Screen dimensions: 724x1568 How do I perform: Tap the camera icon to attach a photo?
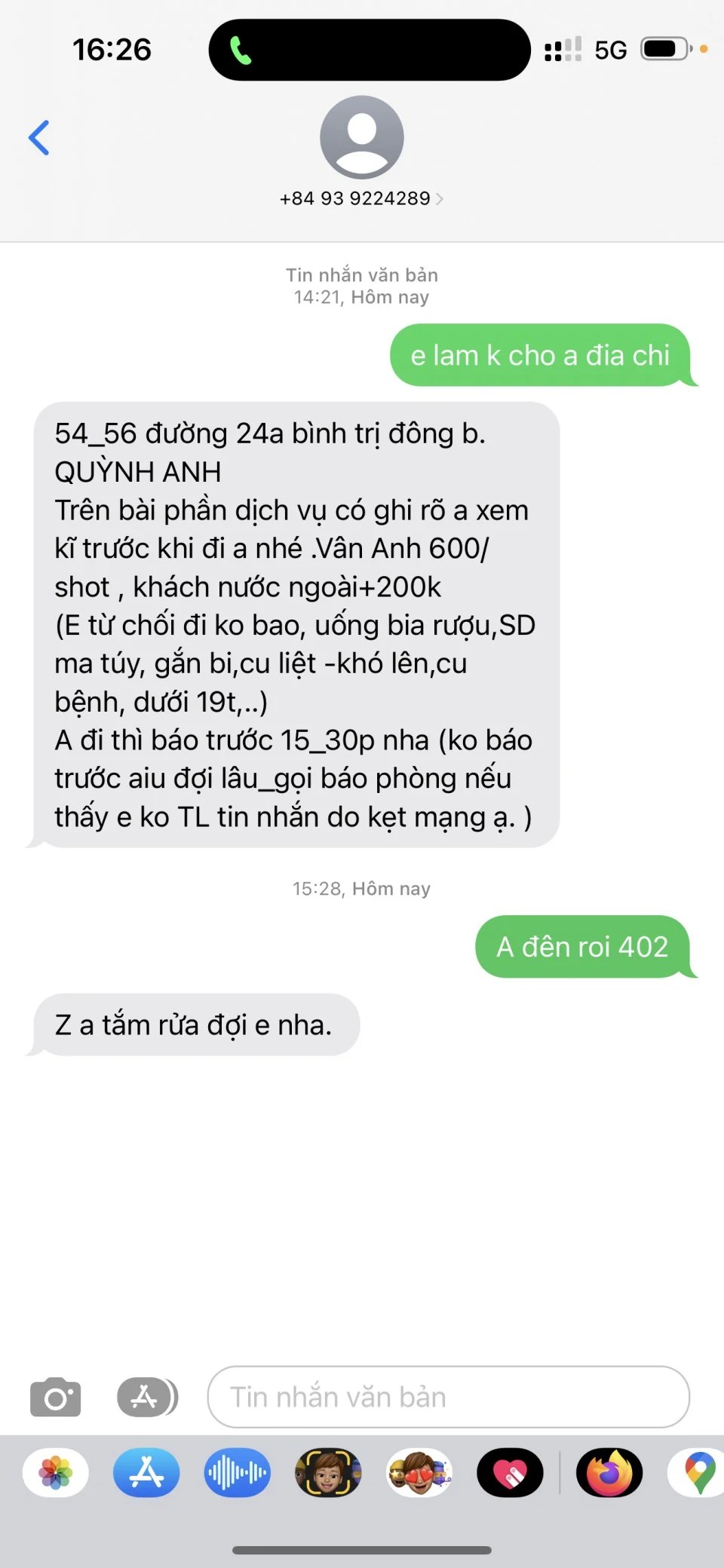point(55,1397)
